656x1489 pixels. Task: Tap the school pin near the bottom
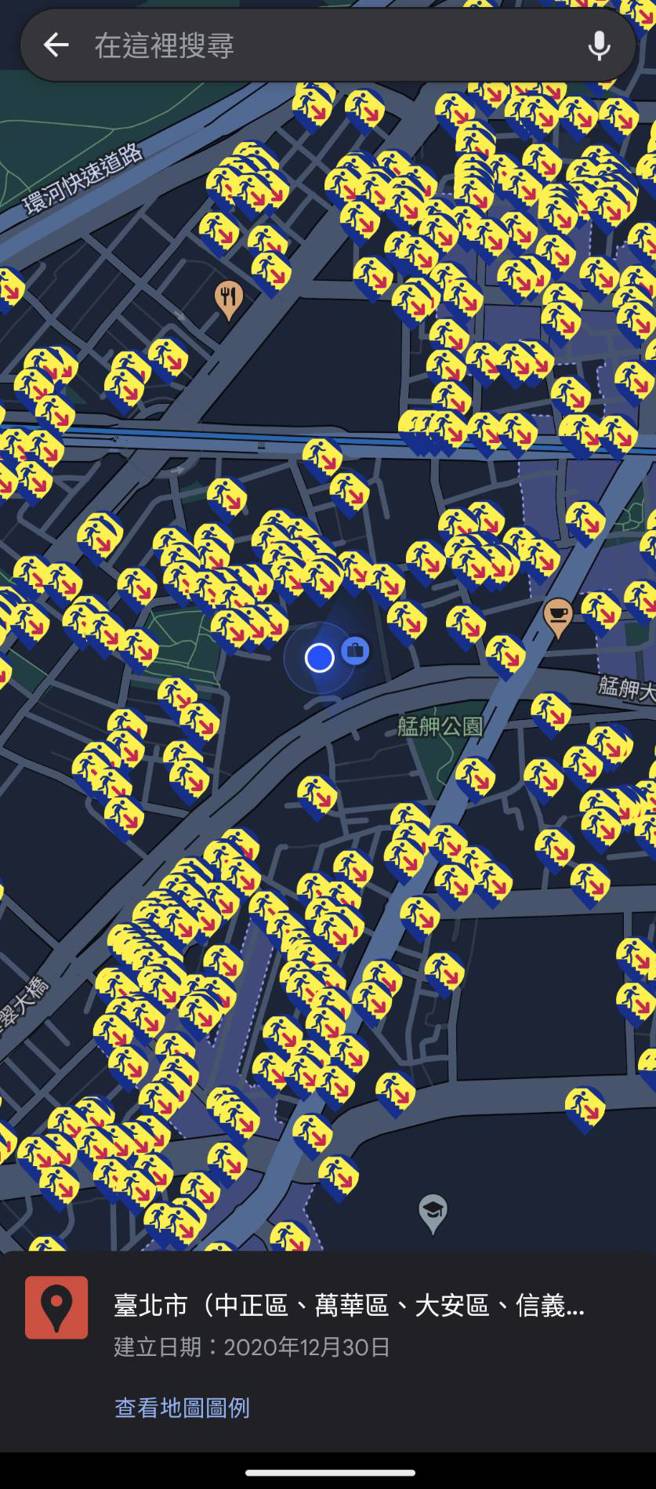click(432, 1211)
